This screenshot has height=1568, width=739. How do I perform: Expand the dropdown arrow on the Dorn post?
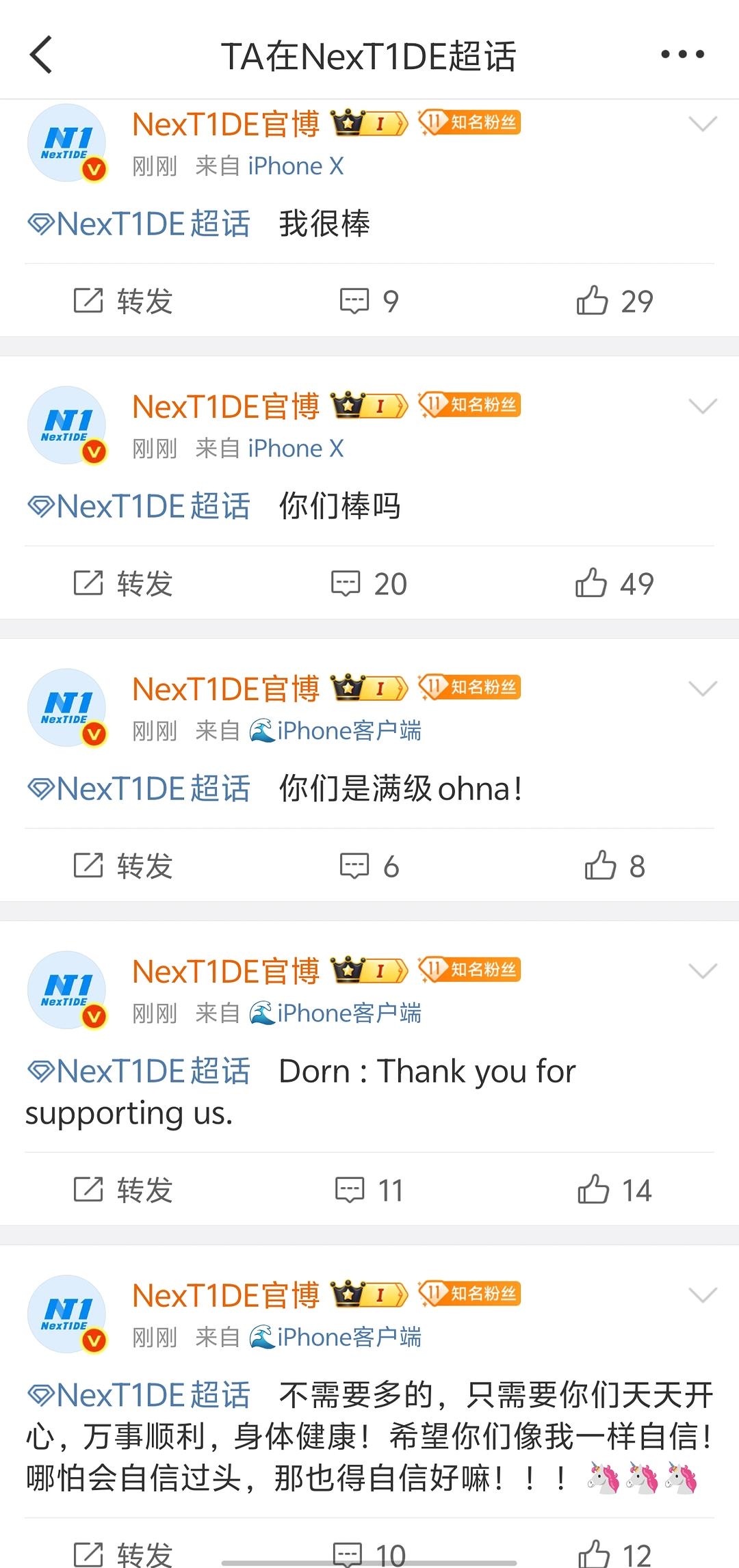(x=703, y=971)
